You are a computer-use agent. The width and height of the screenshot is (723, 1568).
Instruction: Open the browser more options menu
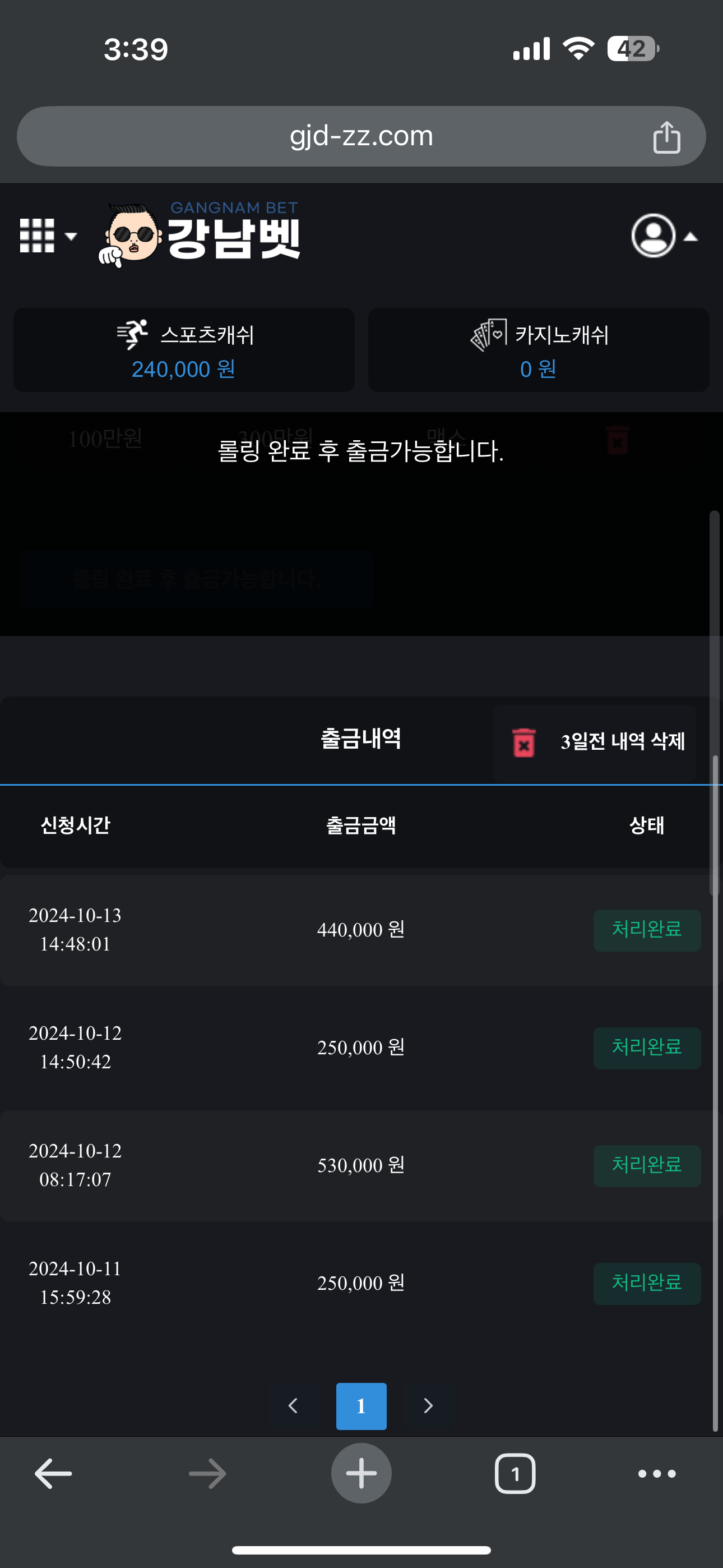(657, 1474)
